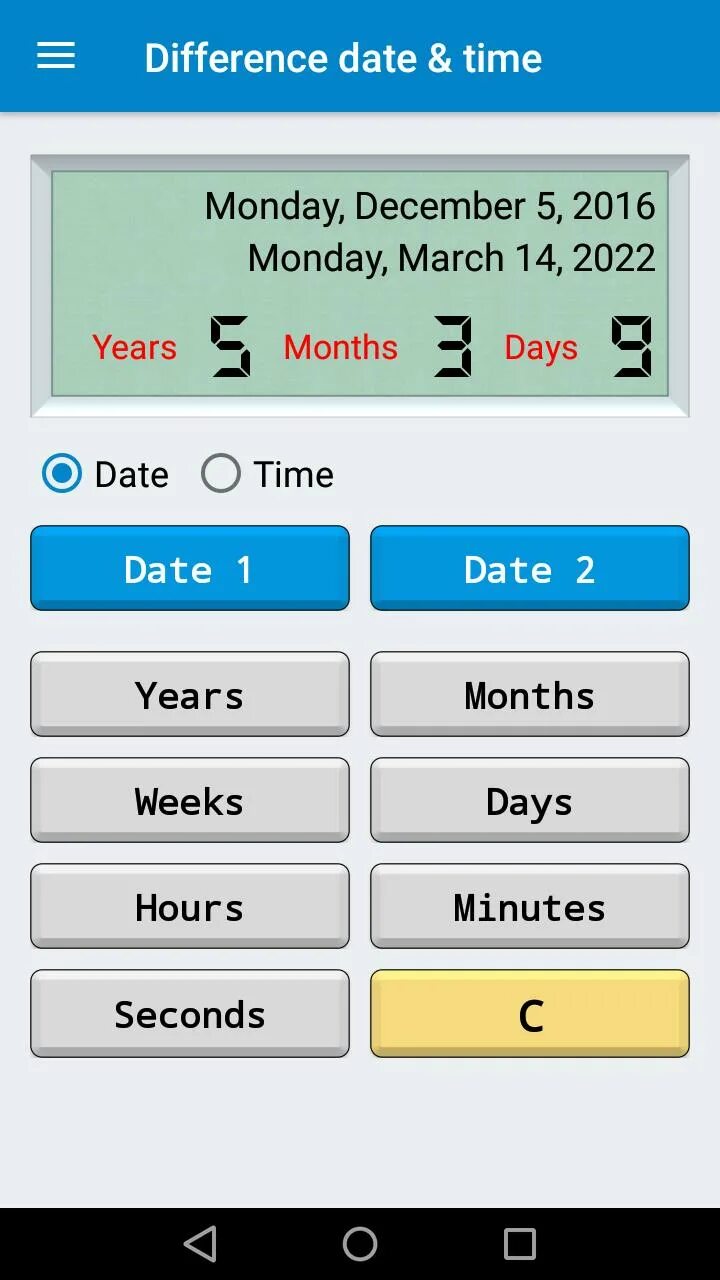View the difference in Hours
This screenshot has width=720, height=1280.
pyautogui.click(x=190, y=906)
